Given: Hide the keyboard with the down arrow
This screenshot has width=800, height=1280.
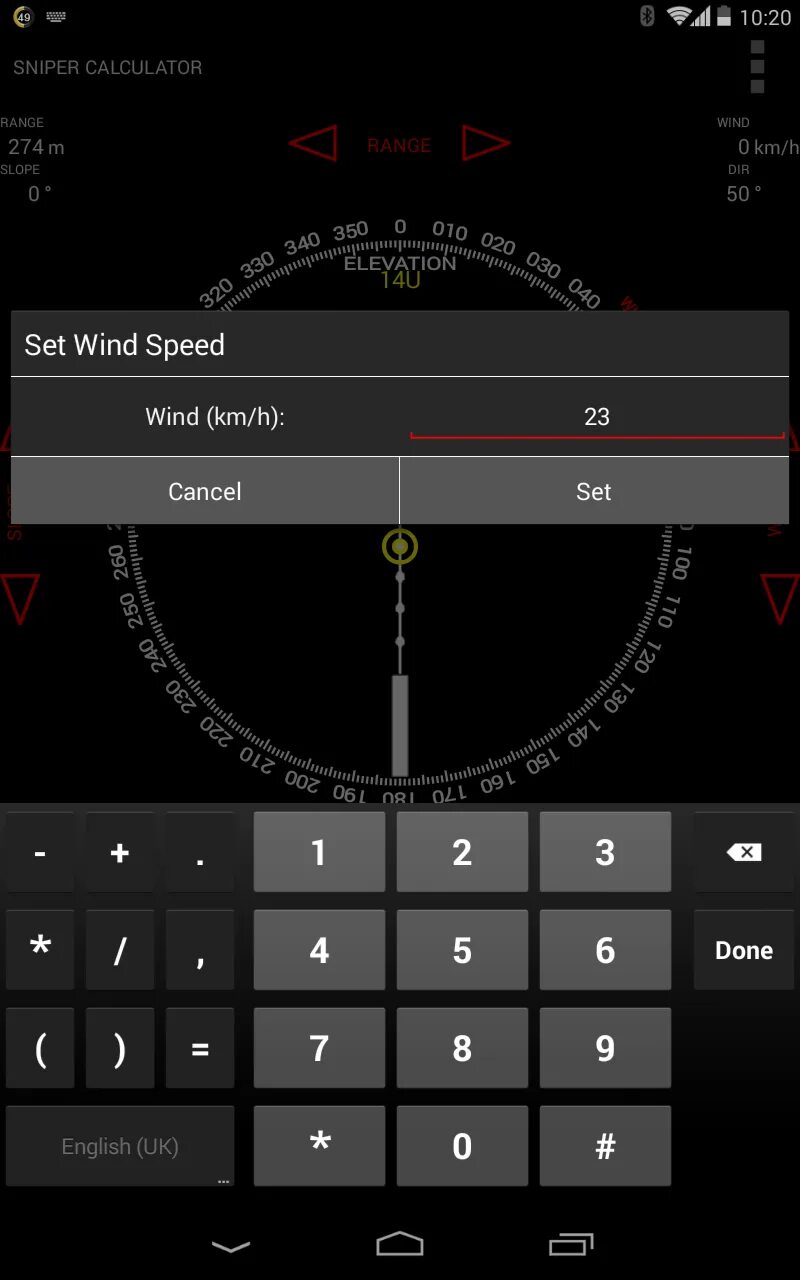Looking at the screenshot, I should pos(231,1245).
